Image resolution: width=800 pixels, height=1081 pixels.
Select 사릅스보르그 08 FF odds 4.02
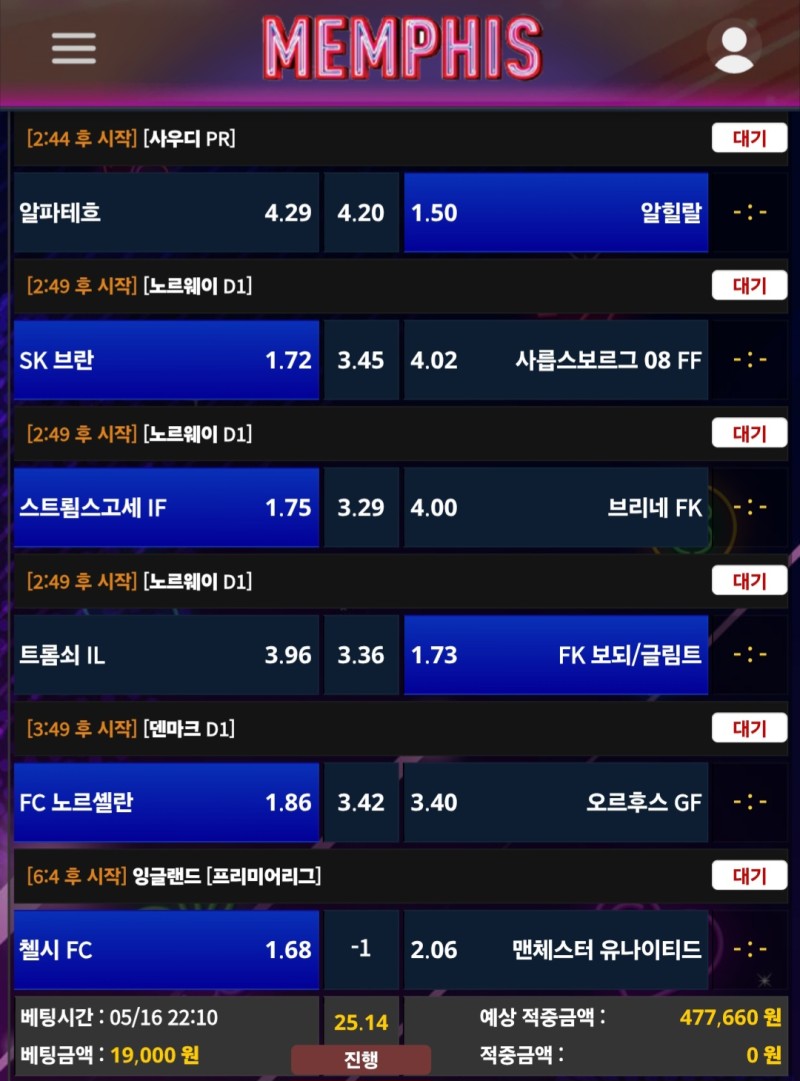click(x=555, y=360)
